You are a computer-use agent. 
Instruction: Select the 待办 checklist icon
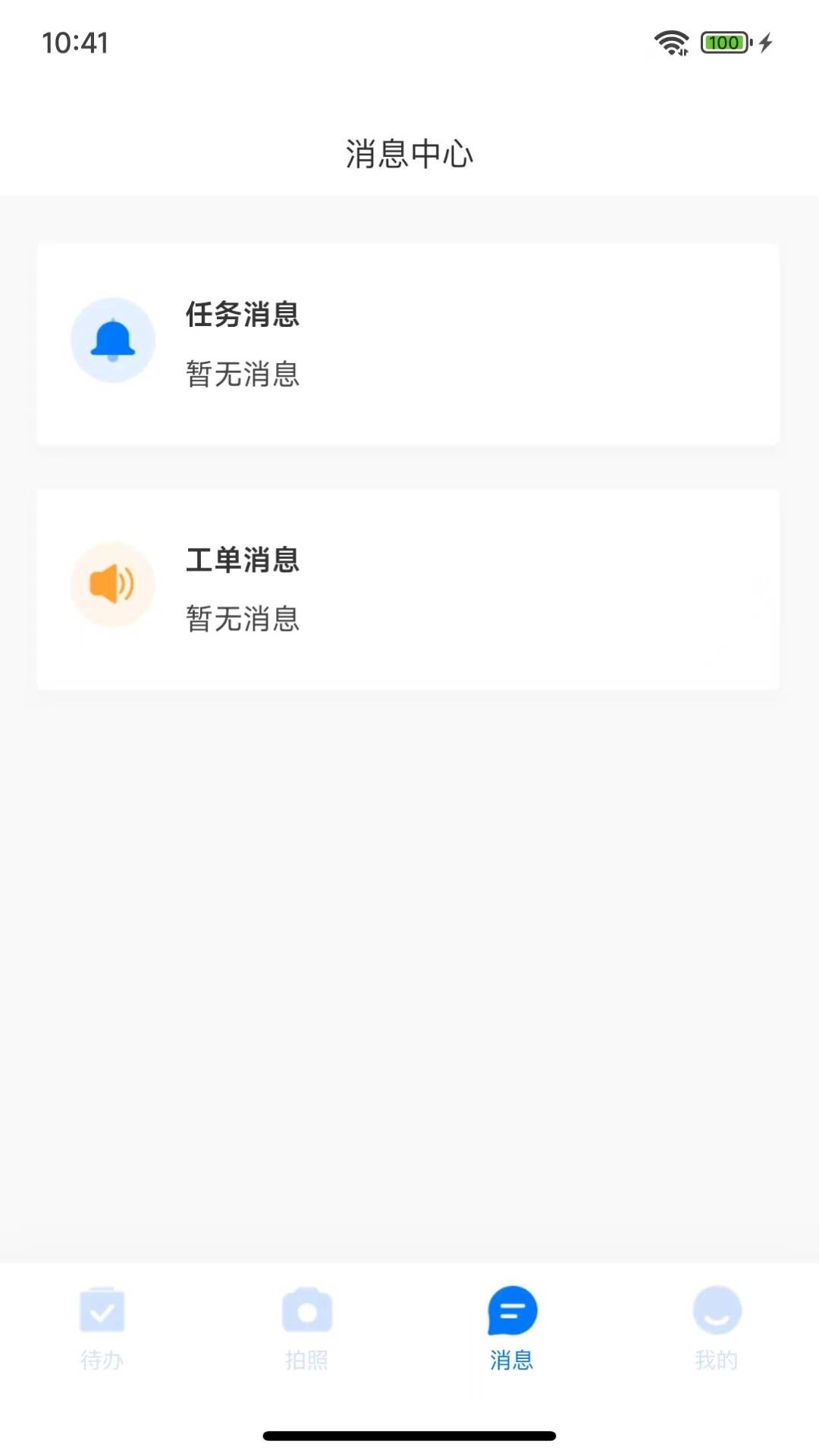[102, 1322]
